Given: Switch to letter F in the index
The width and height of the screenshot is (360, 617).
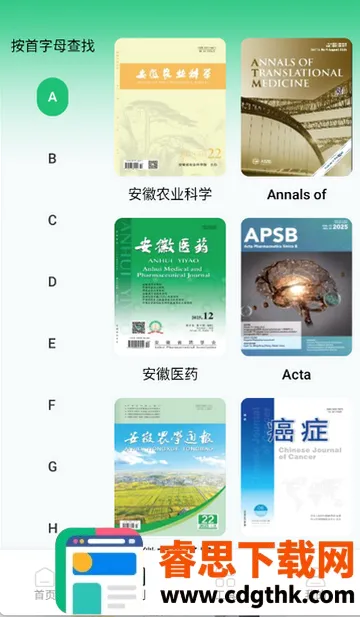Looking at the screenshot, I should [52, 405].
